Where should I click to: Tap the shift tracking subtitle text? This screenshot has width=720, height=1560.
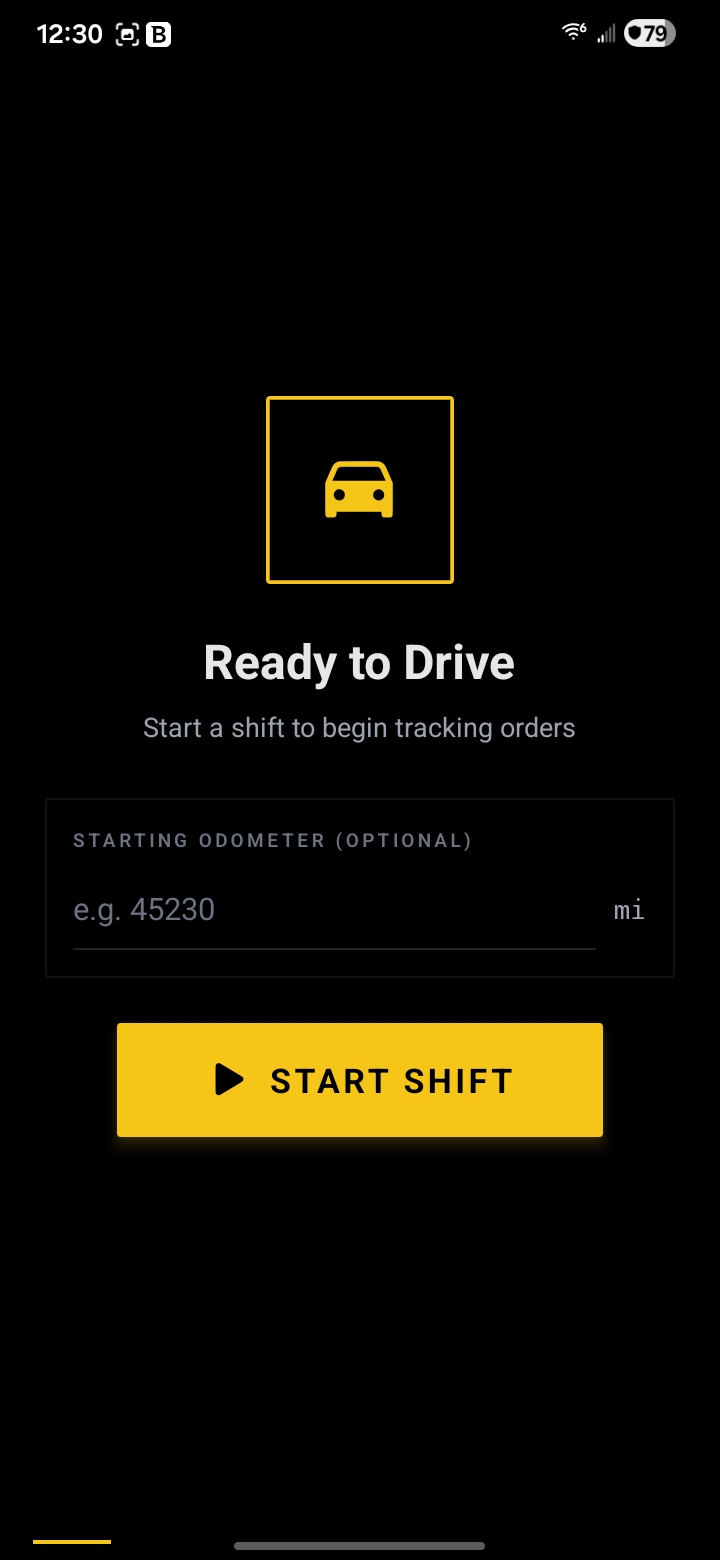[x=360, y=728]
